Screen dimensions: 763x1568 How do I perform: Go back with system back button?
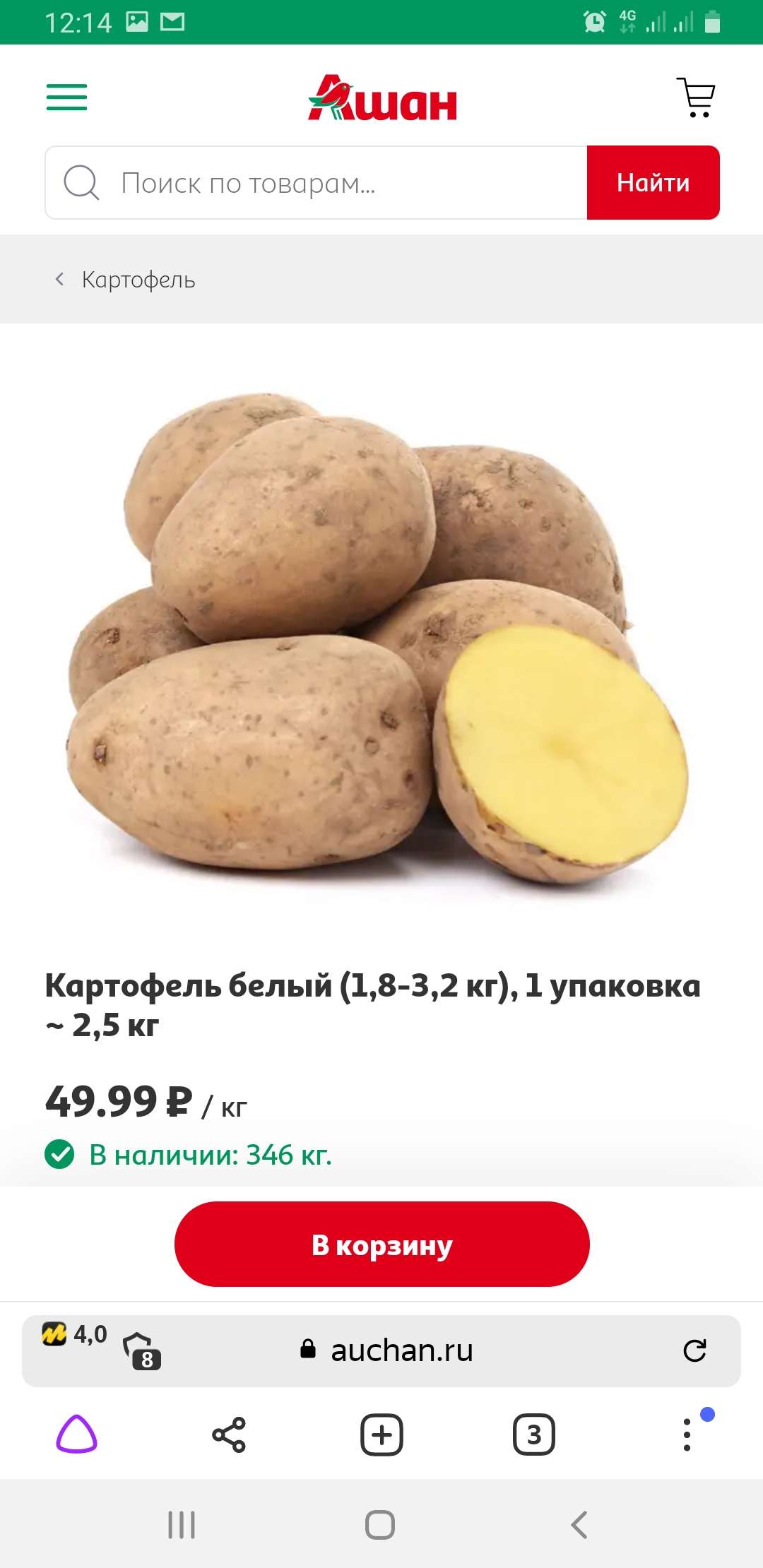[x=579, y=1525]
